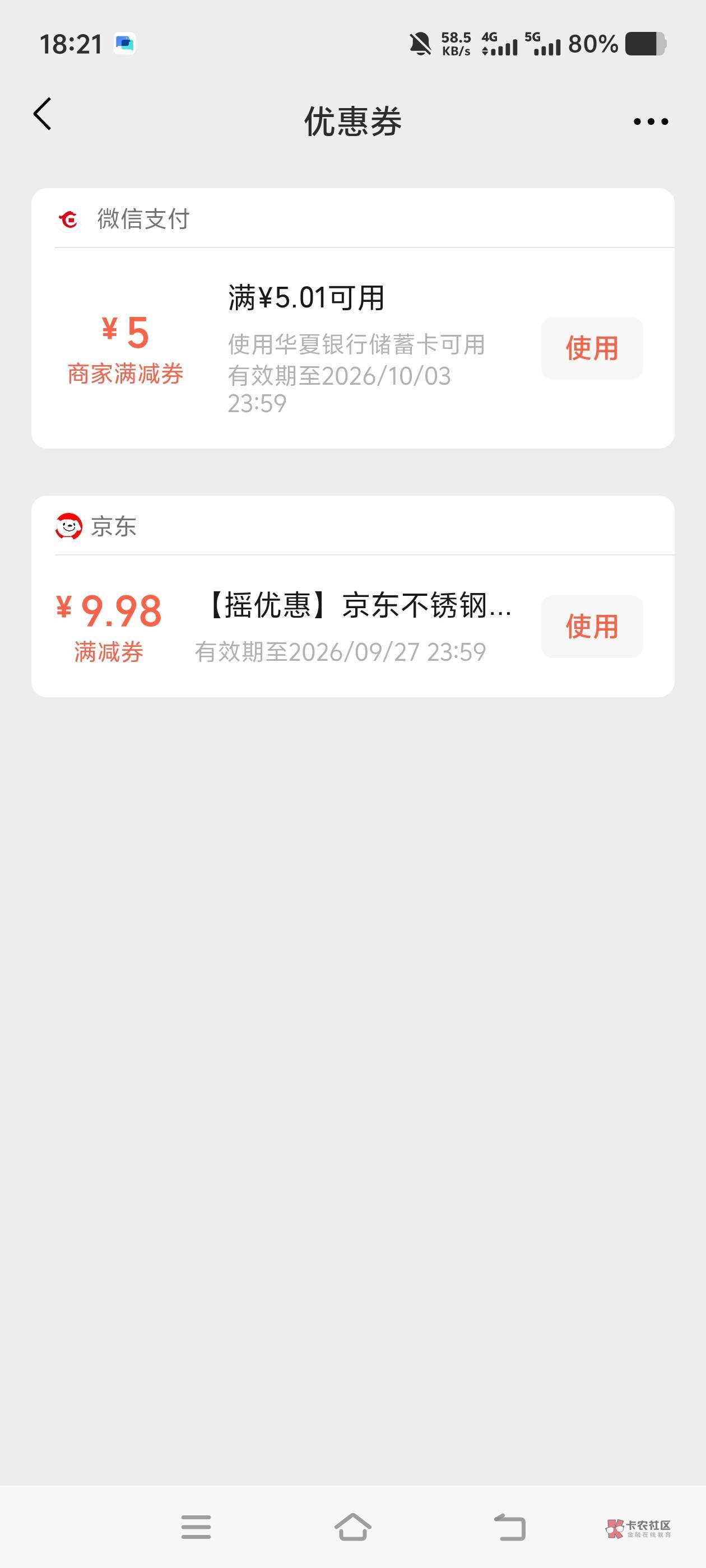This screenshot has height=1568, width=706.
Task: Open recent apps from the navigation bar
Action: (x=196, y=1527)
